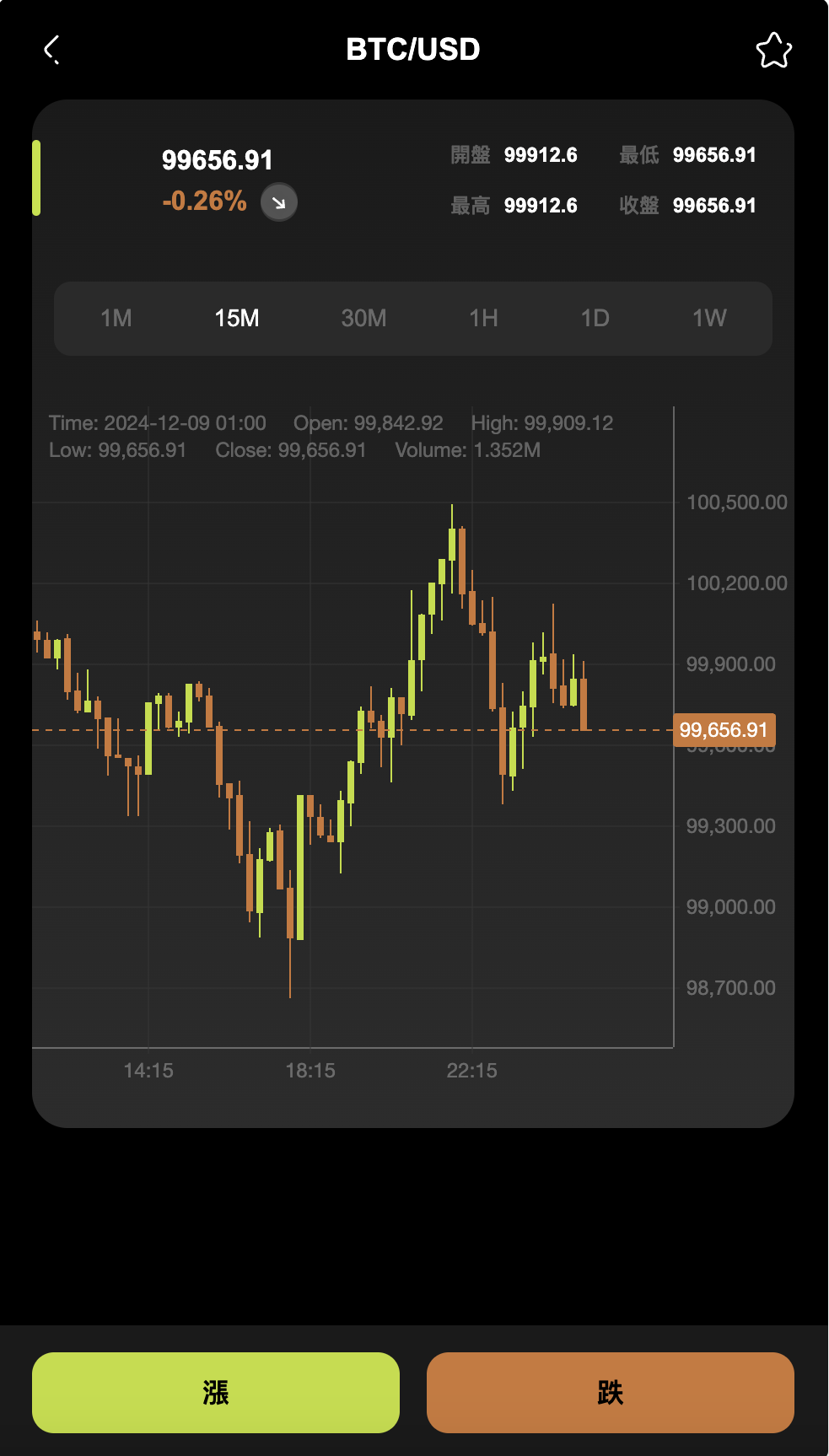
Task: Switch chart to the 1W interval
Action: pyautogui.click(x=709, y=319)
